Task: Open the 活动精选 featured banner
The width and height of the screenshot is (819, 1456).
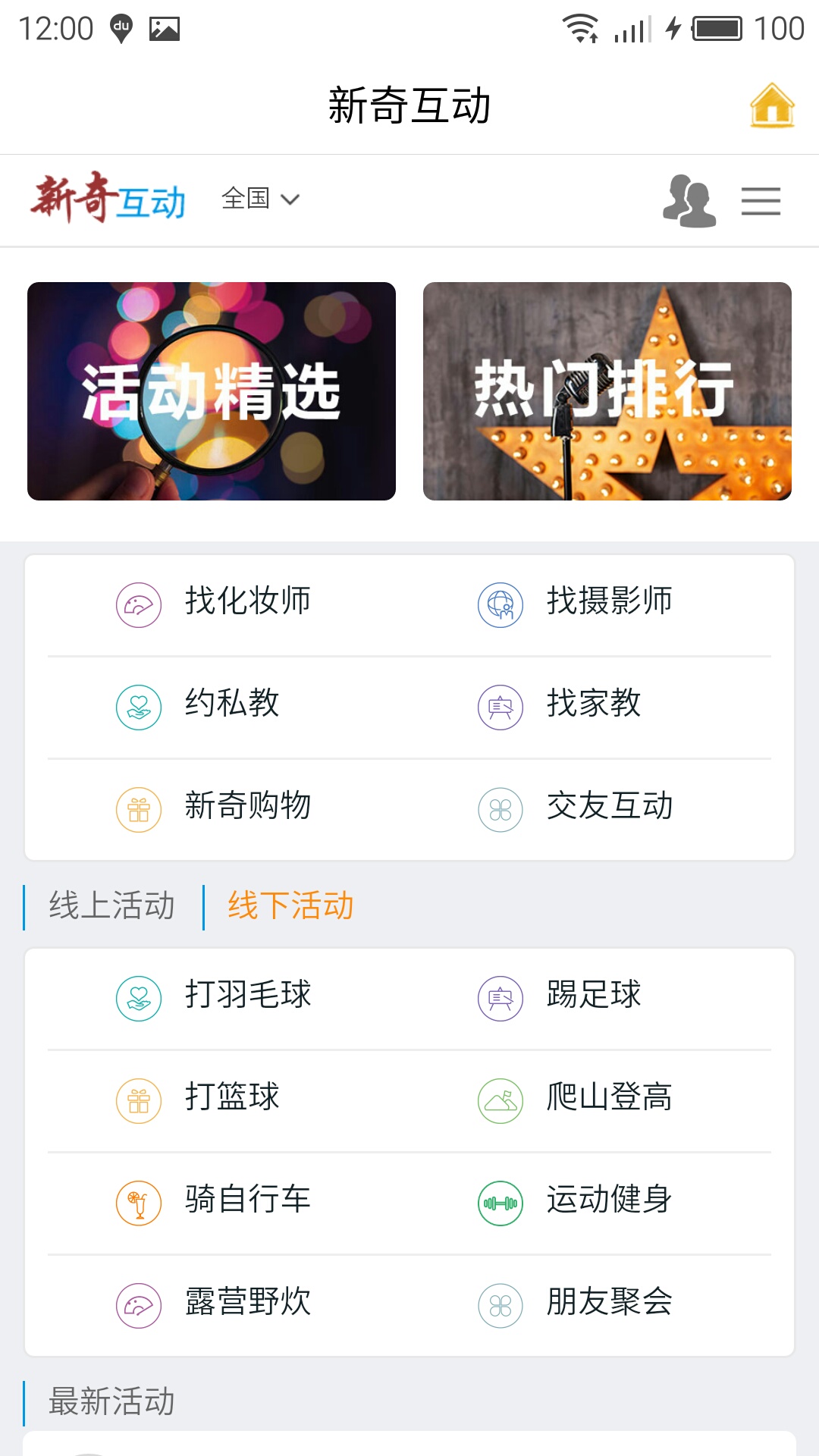Action: (x=211, y=391)
